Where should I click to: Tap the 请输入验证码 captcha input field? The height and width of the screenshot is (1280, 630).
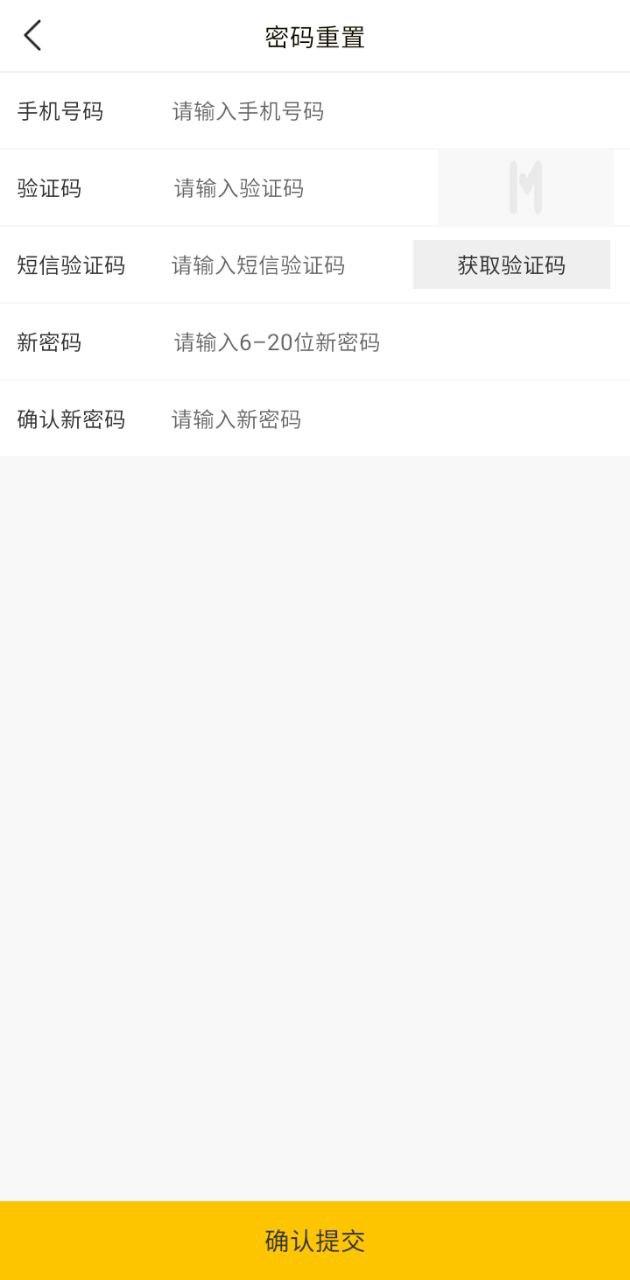click(x=300, y=188)
